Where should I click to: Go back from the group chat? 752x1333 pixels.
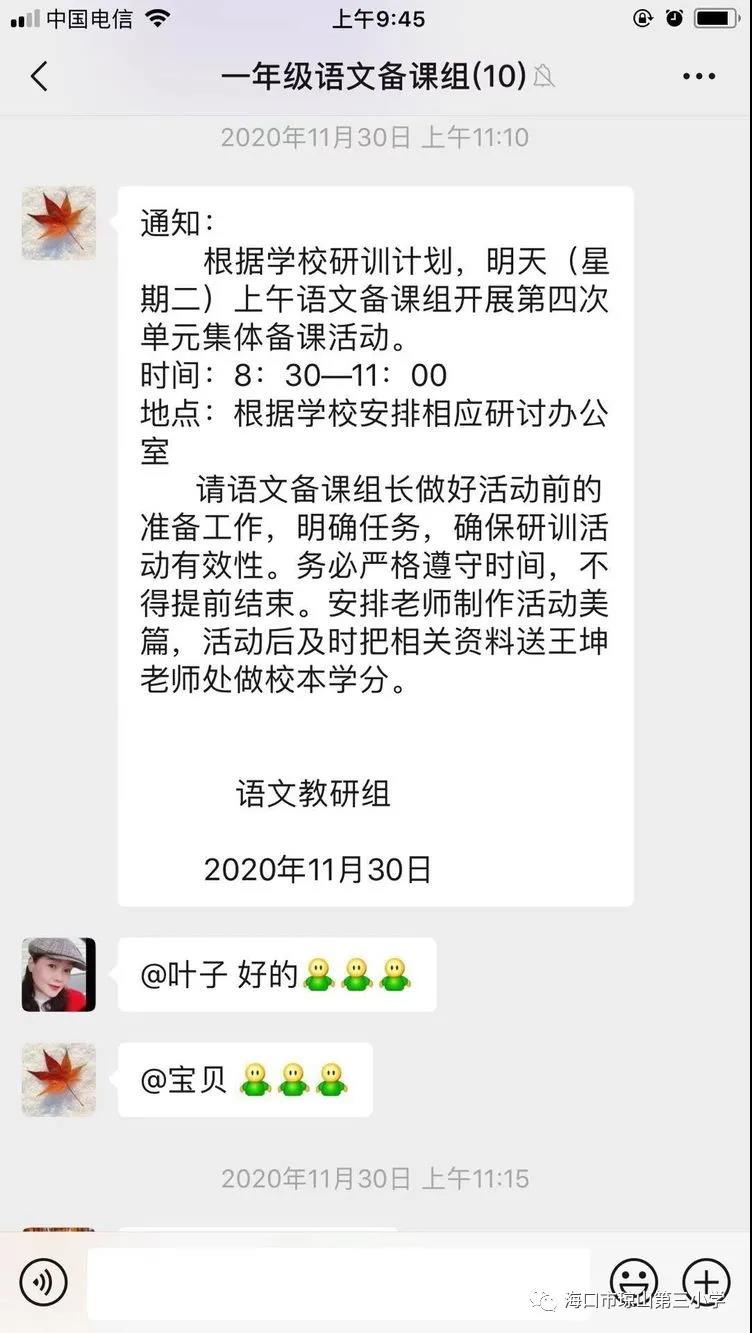tap(39, 76)
